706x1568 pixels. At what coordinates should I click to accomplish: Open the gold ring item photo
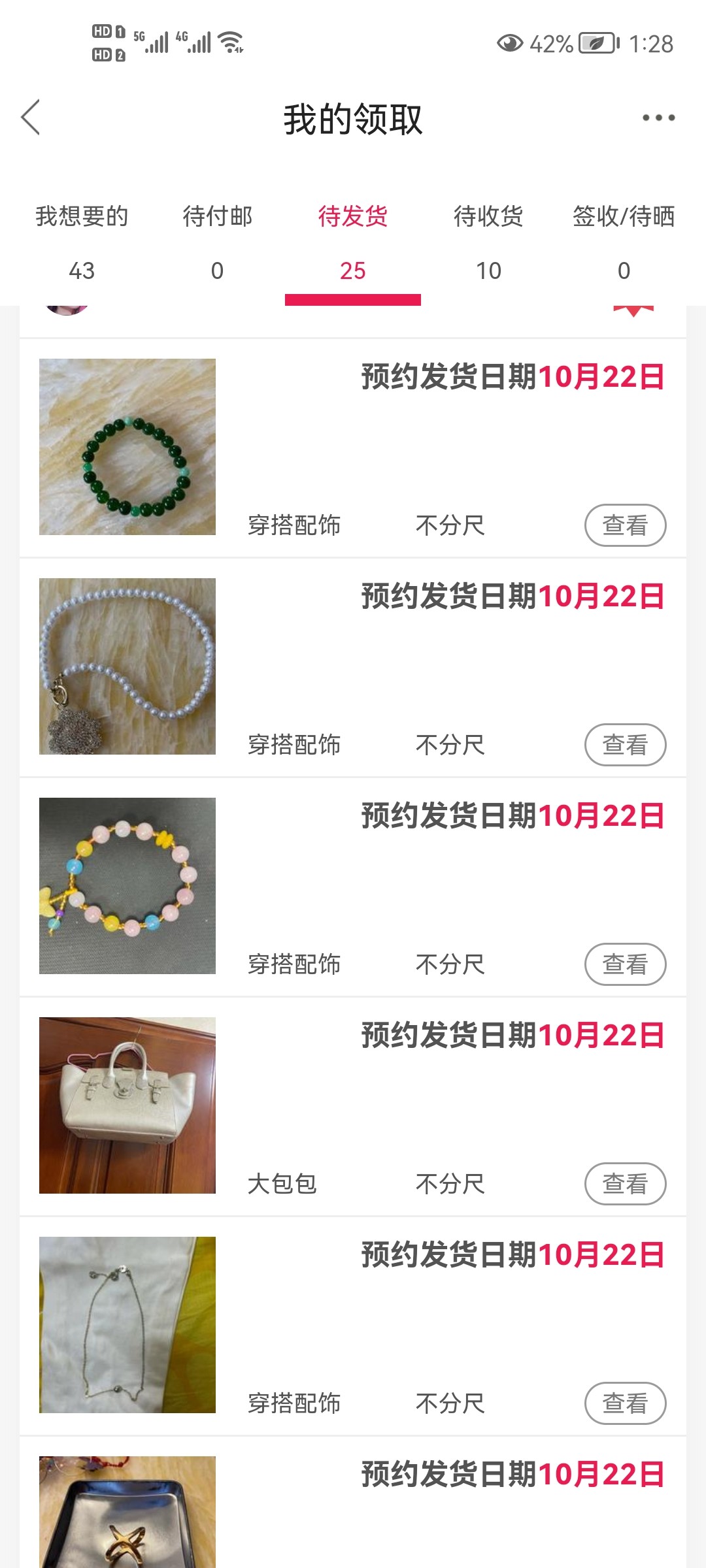(127, 1512)
